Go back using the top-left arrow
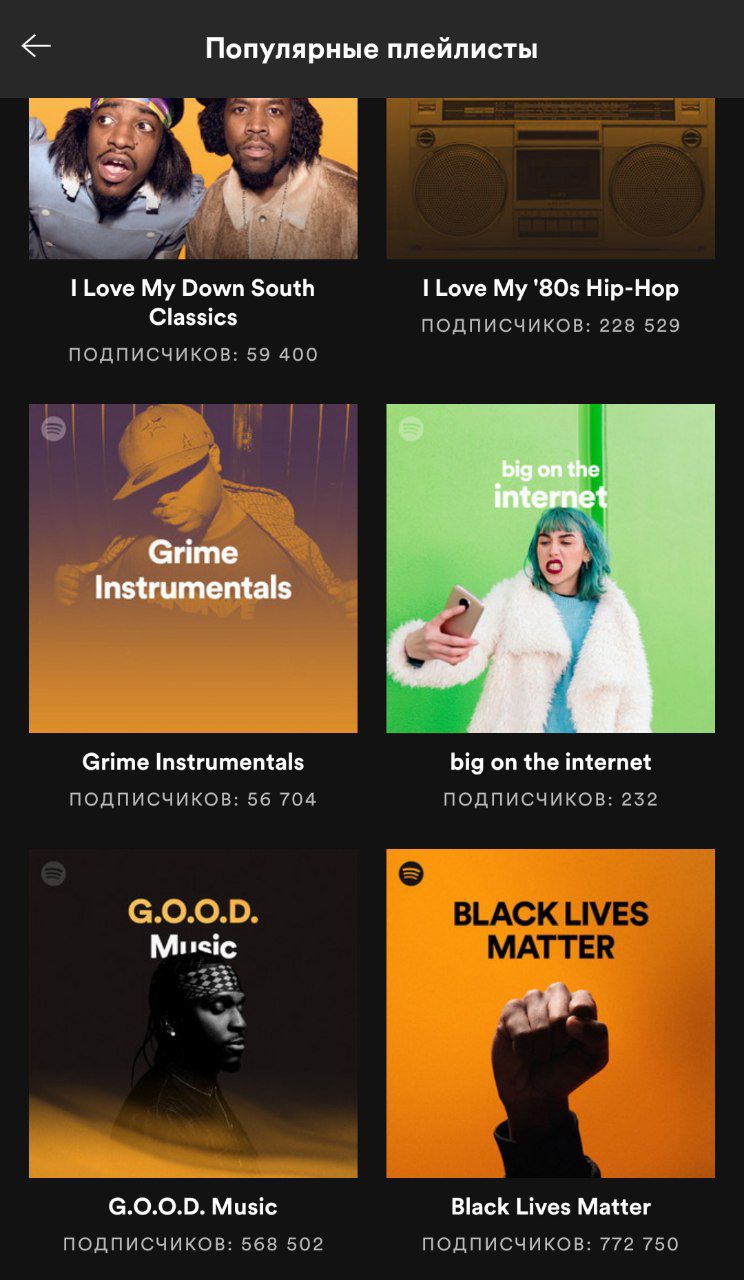The width and height of the screenshot is (744, 1280). tap(36, 46)
